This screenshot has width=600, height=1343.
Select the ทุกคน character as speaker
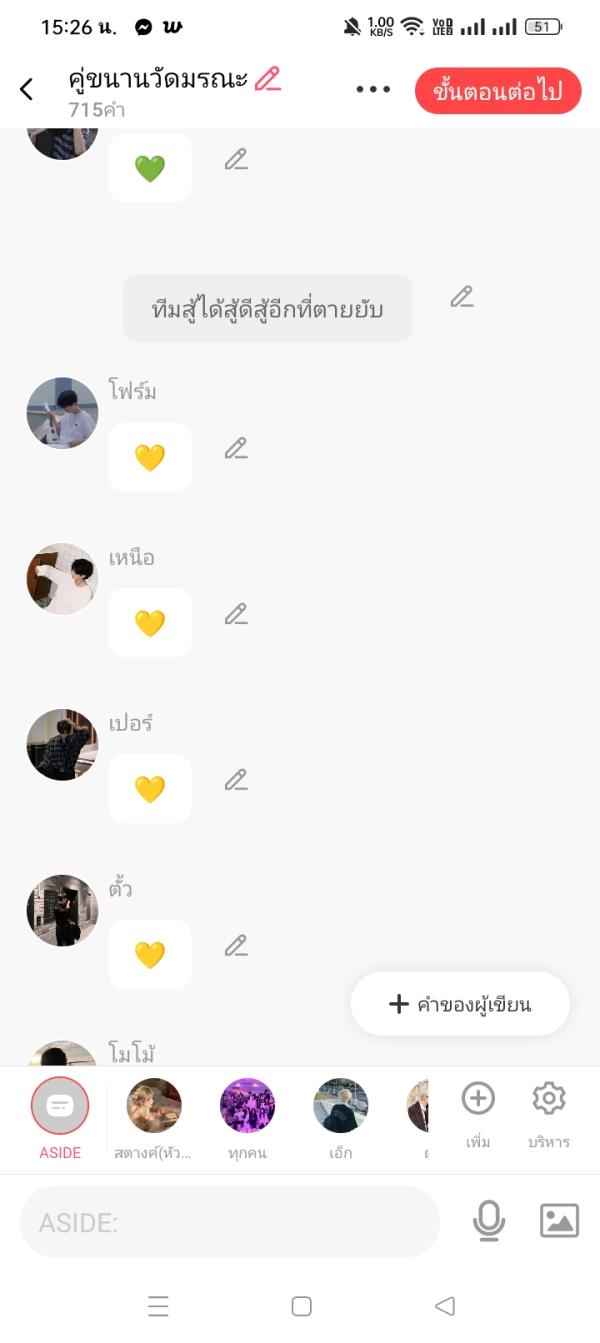pos(247,1108)
